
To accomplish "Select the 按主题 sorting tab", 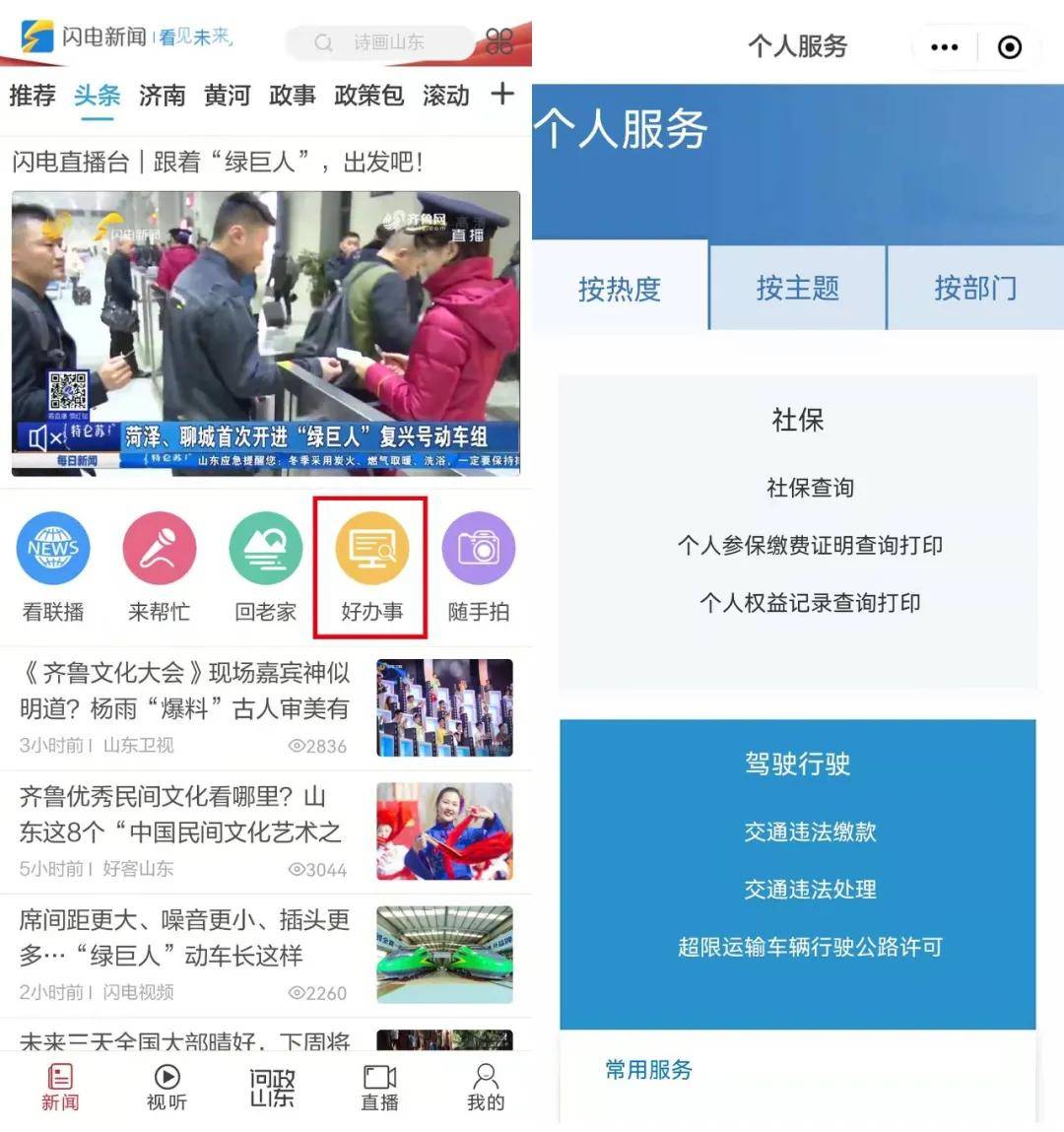I will click(x=798, y=288).
